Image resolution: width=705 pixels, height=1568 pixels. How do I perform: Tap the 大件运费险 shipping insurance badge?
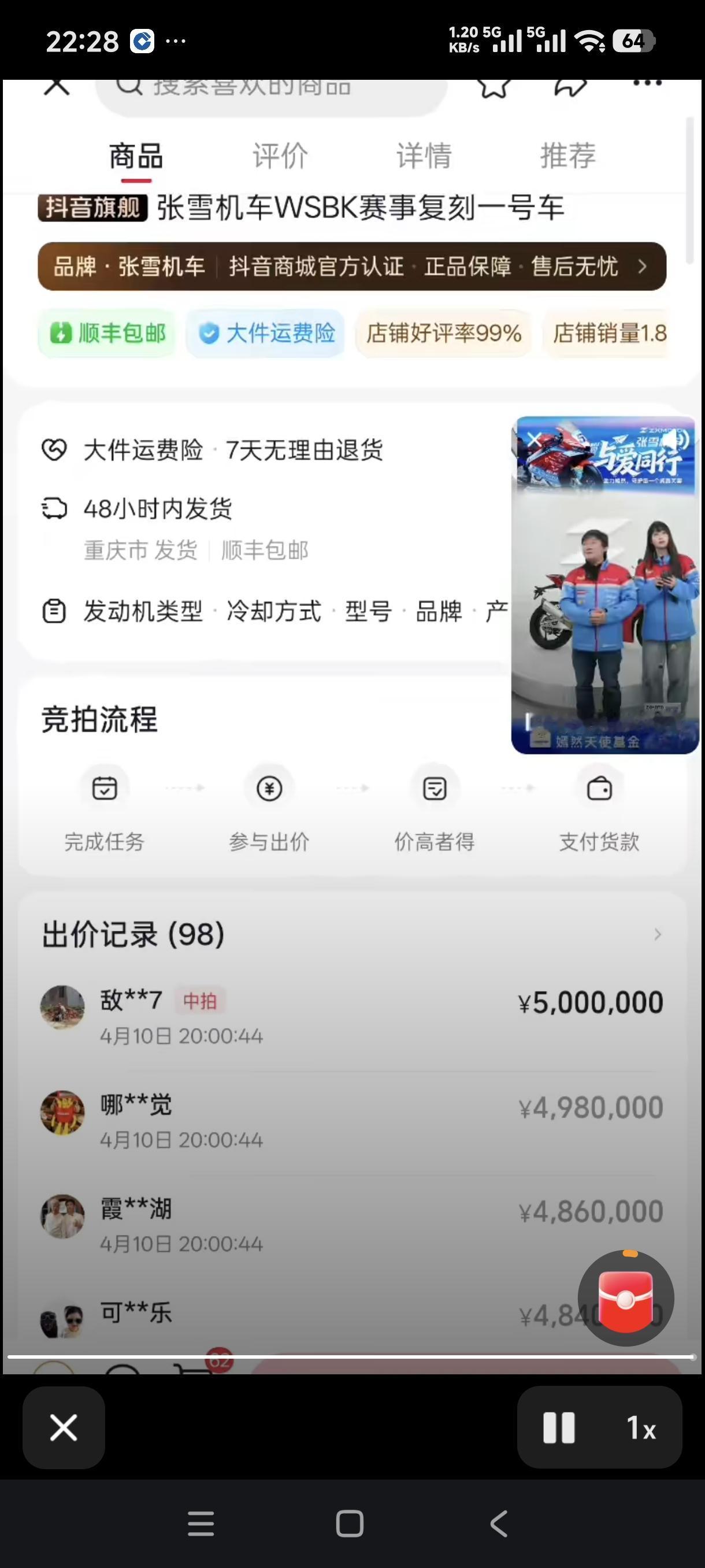coord(266,334)
